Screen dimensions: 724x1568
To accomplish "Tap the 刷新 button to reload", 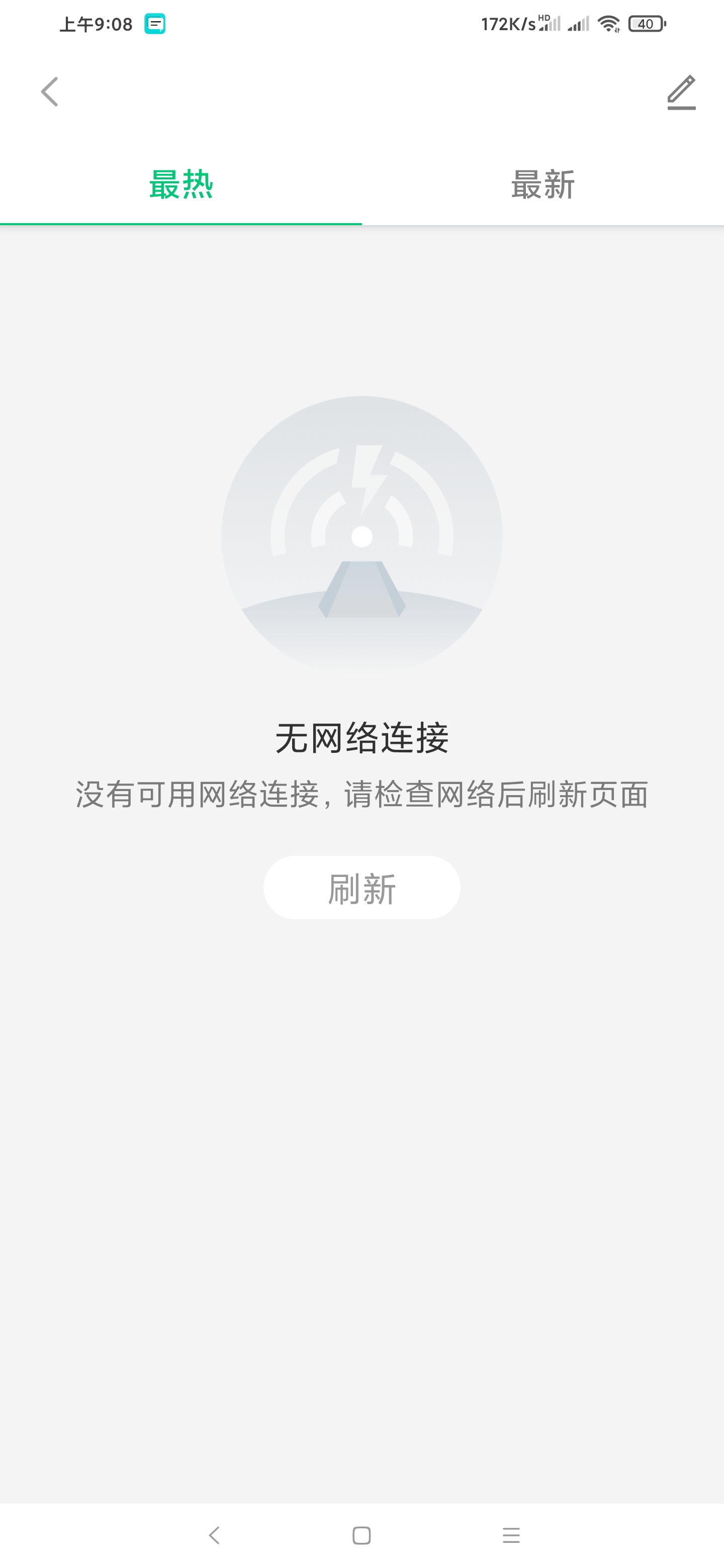I will (x=361, y=888).
